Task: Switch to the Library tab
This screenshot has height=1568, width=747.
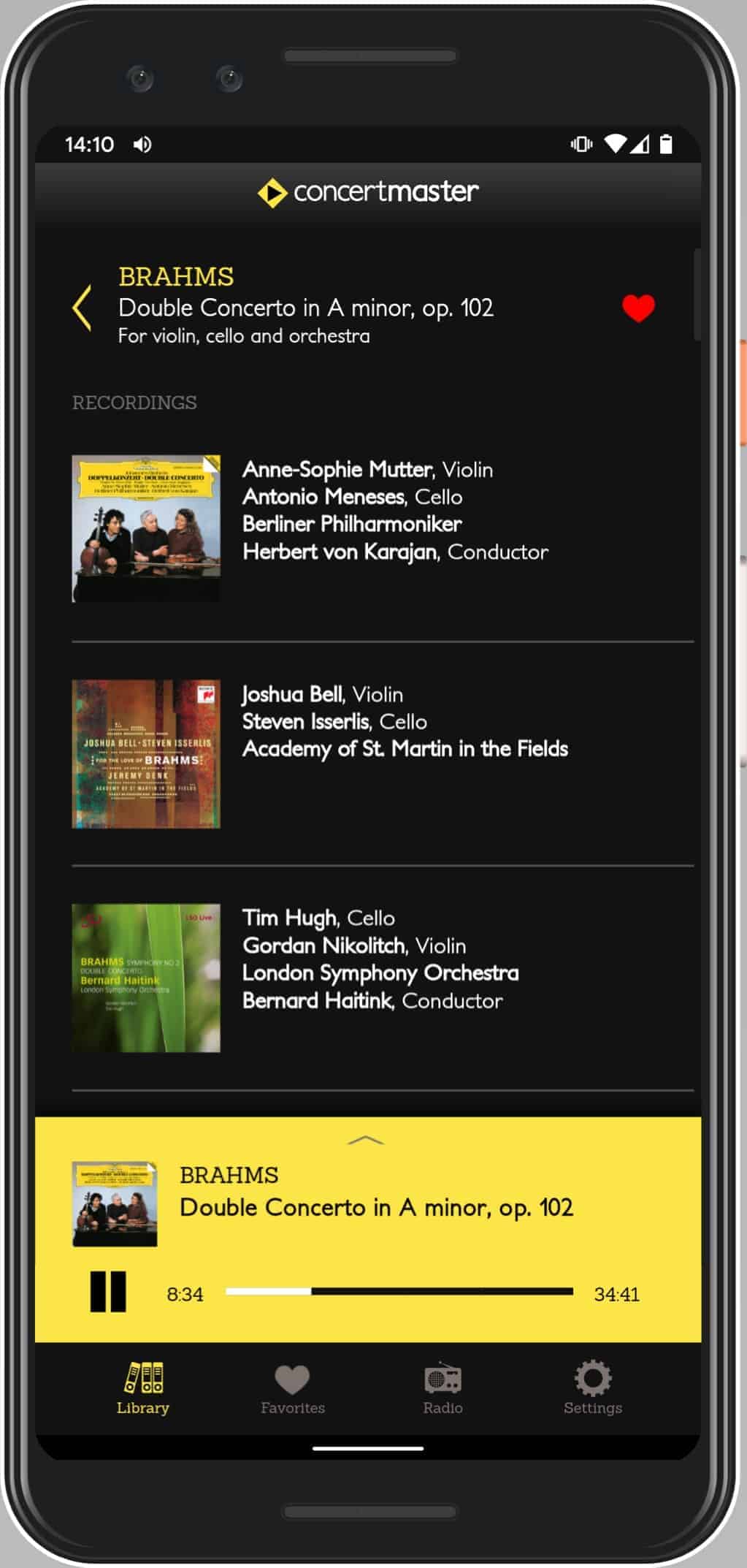Action: pos(143,1388)
